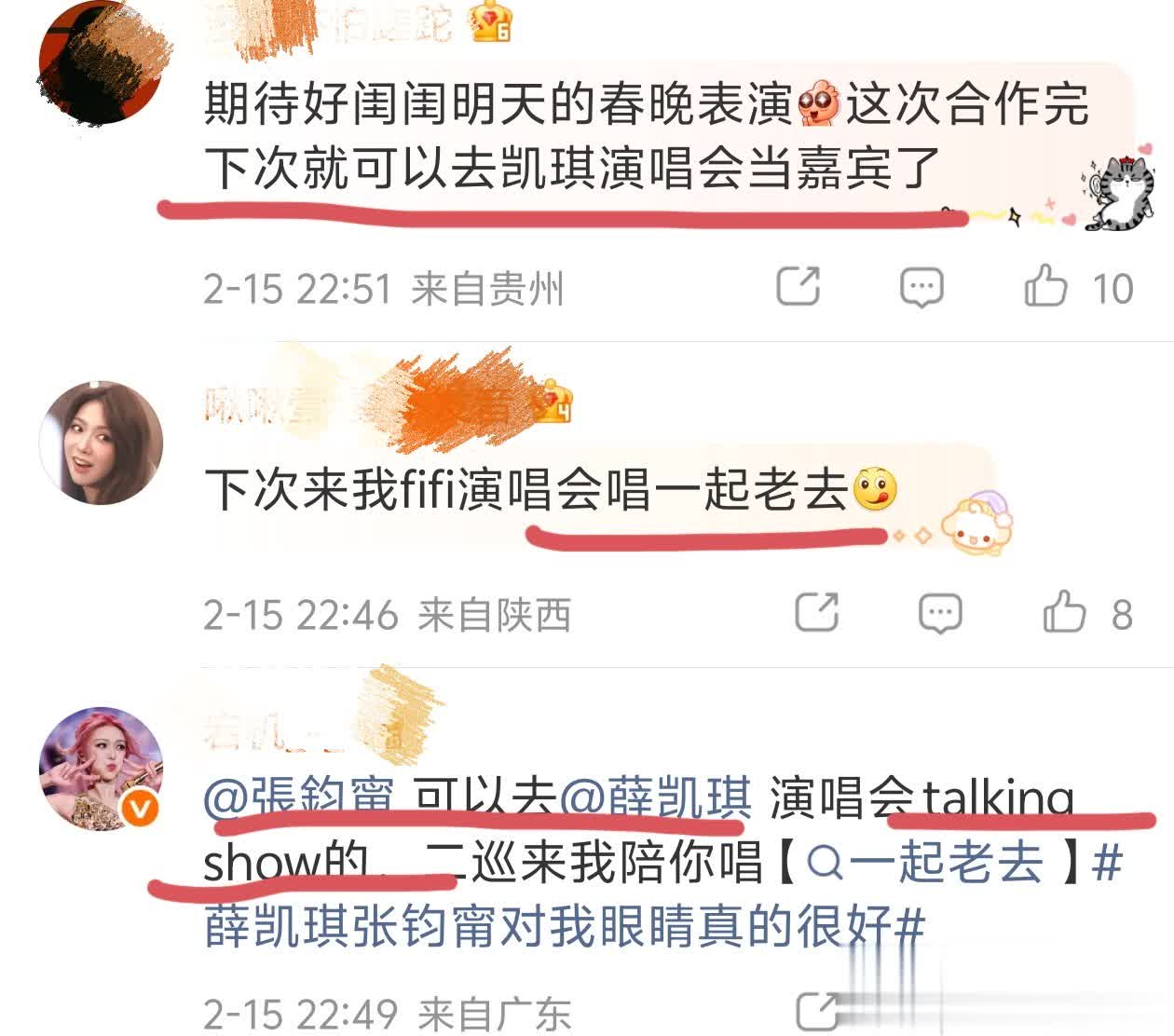Like the comment from 贵州 with 10 likes

click(x=1046, y=286)
